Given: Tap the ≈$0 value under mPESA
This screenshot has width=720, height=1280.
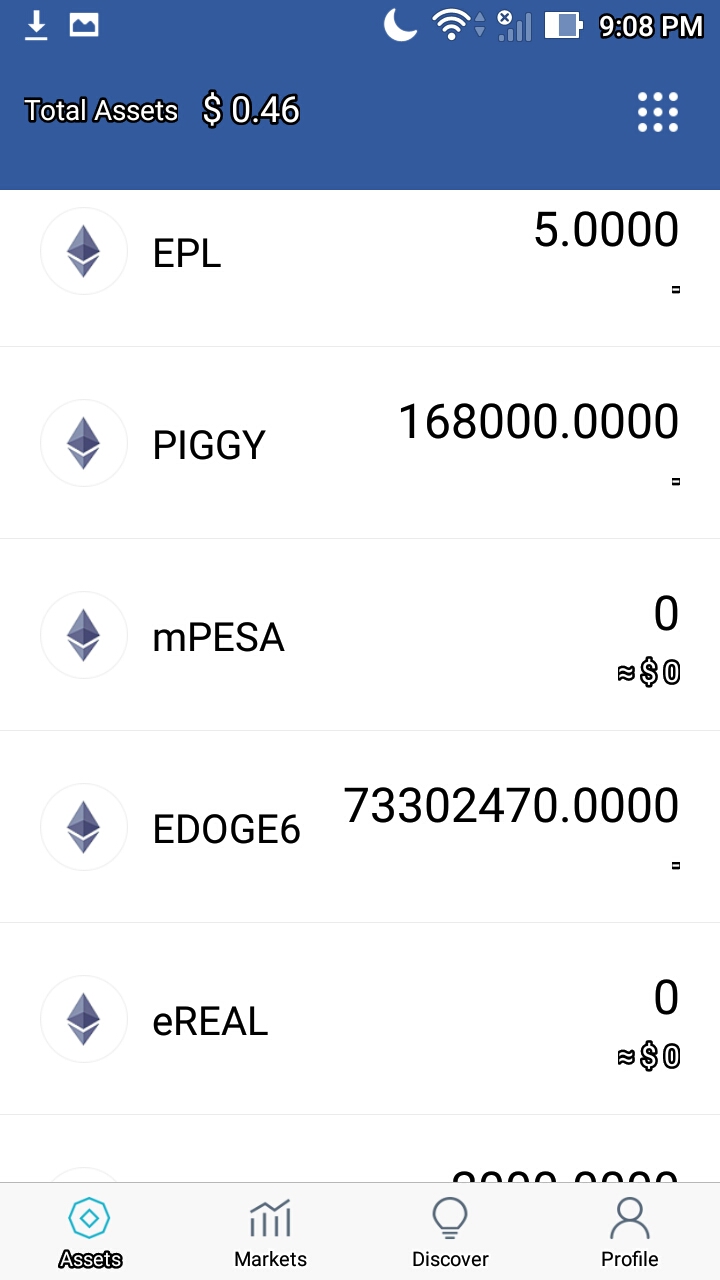Looking at the screenshot, I should [649, 673].
